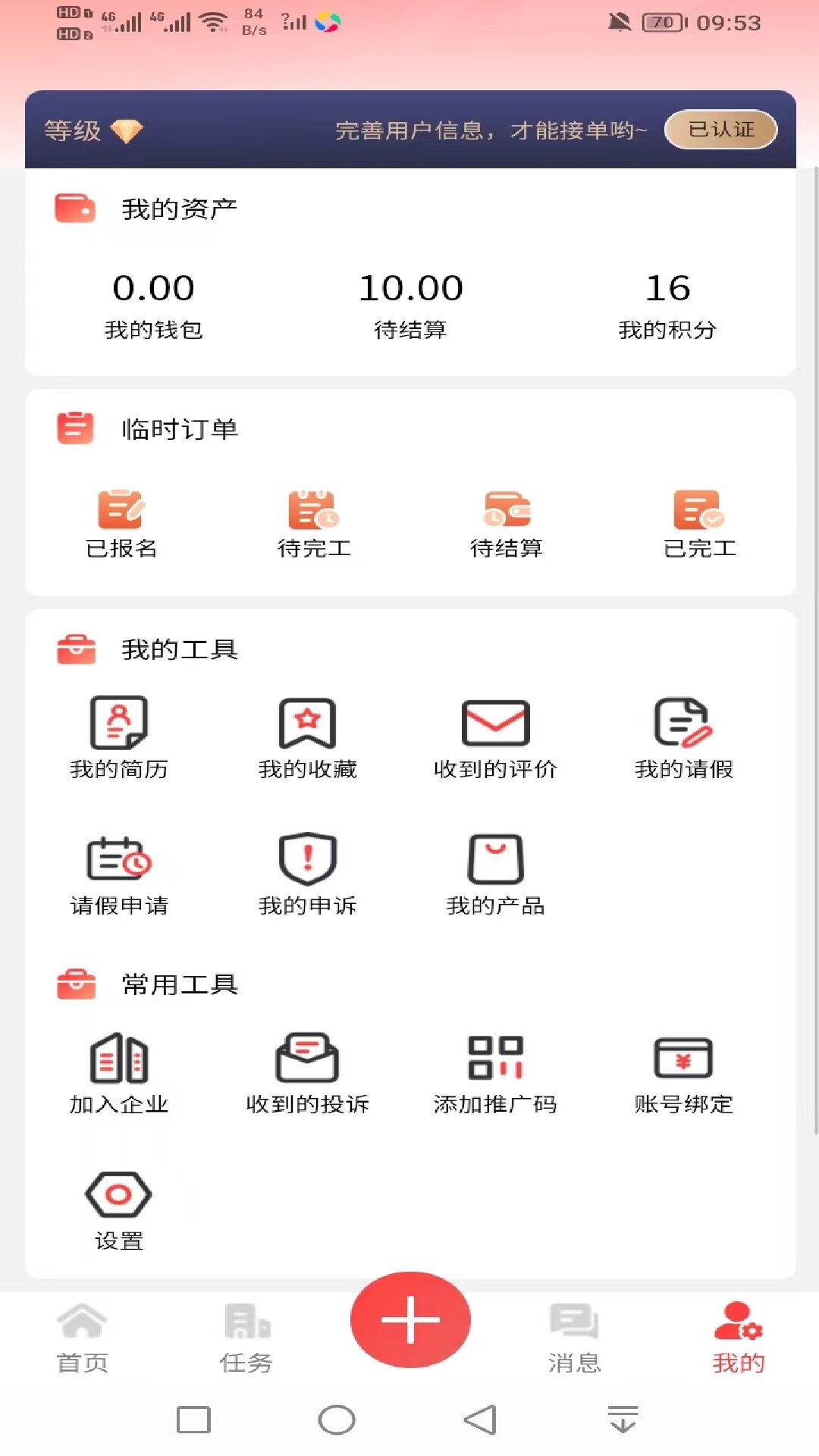Viewport: 819px width, 1456px height.
Task: Tap the 已认证 certified button
Action: pyautogui.click(x=719, y=130)
